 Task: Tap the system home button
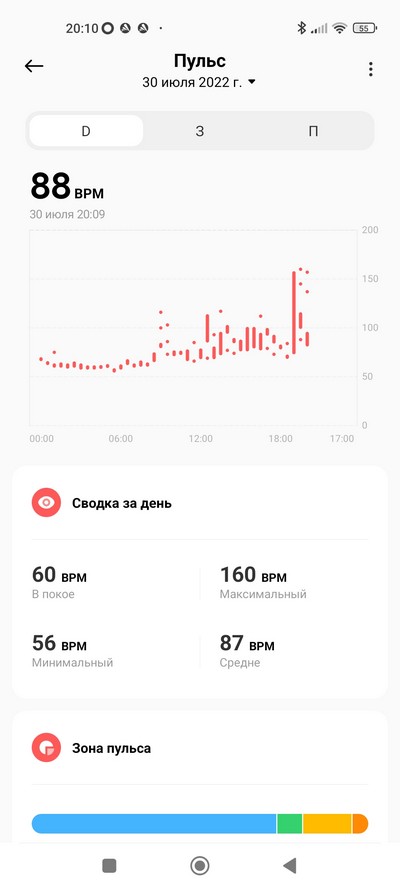click(x=199, y=866)
